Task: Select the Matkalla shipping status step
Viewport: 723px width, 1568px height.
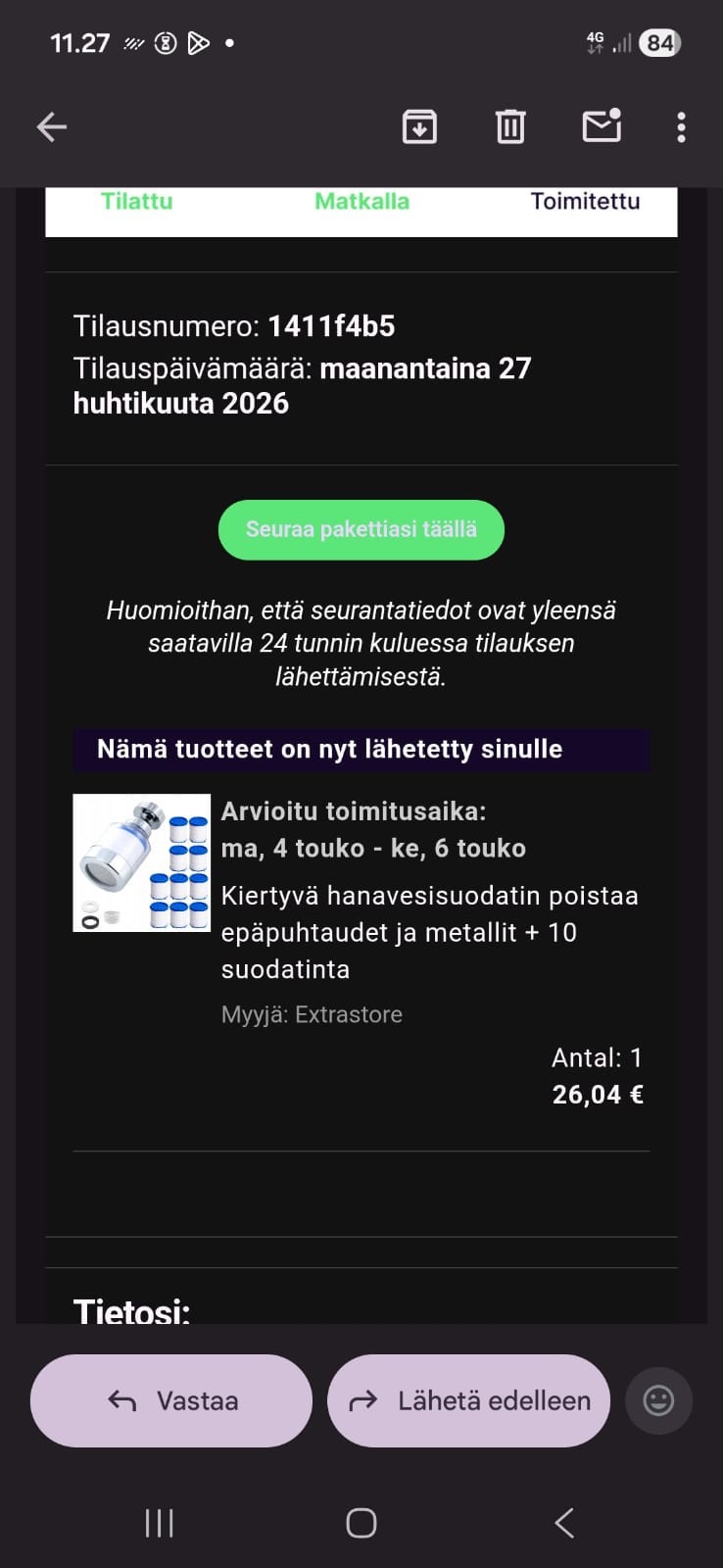Action: click(361, 202)
